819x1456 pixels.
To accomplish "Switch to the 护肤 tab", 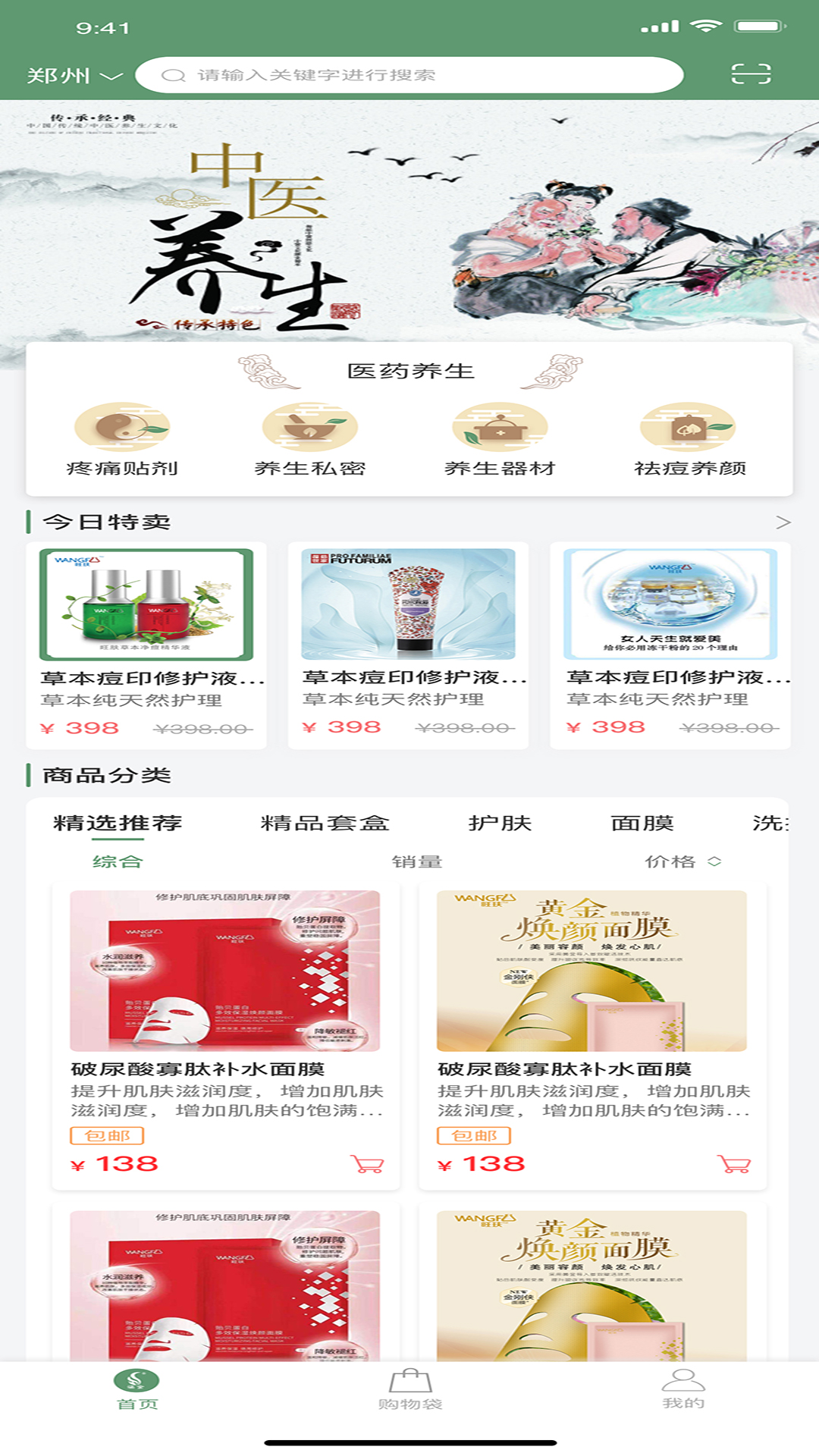I will (500, 824).
